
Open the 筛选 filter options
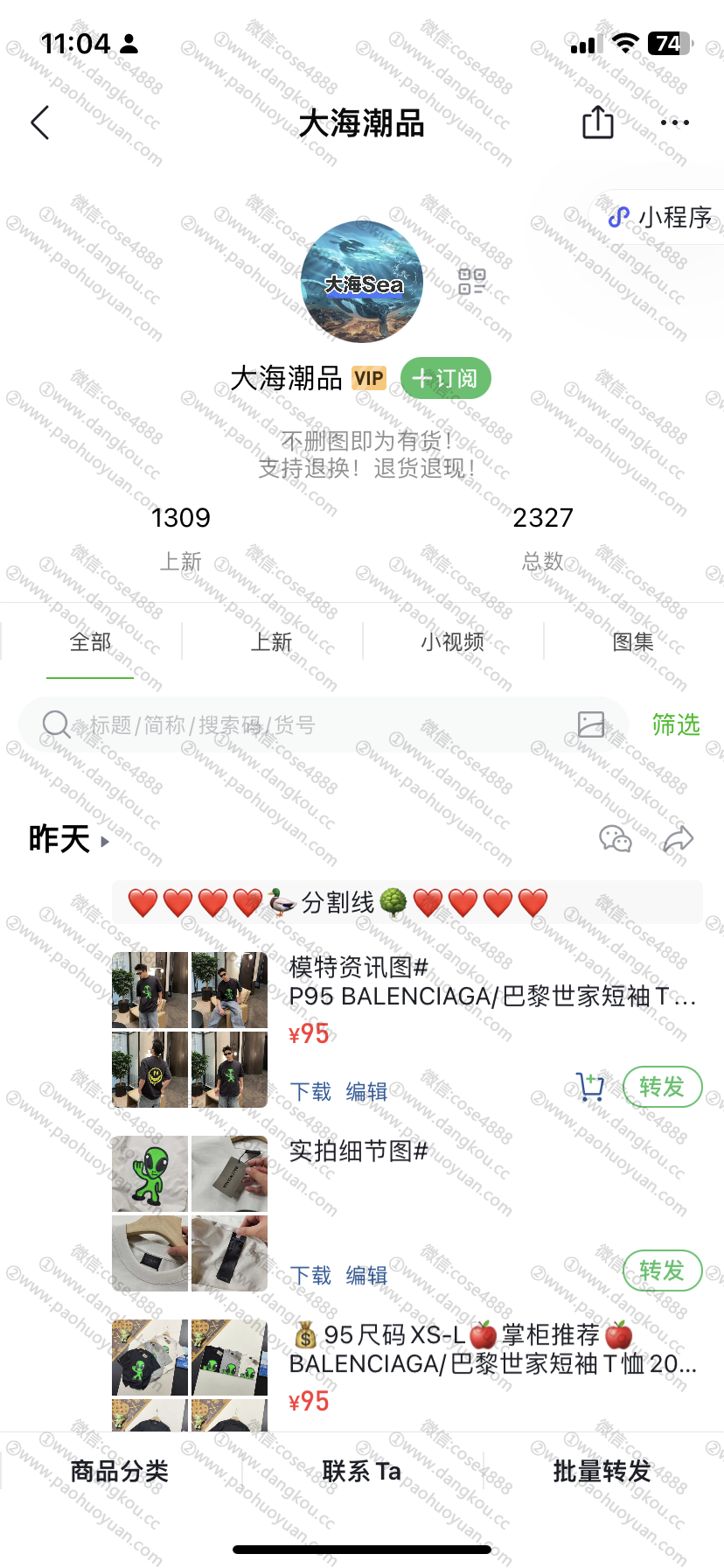[676, 724]
